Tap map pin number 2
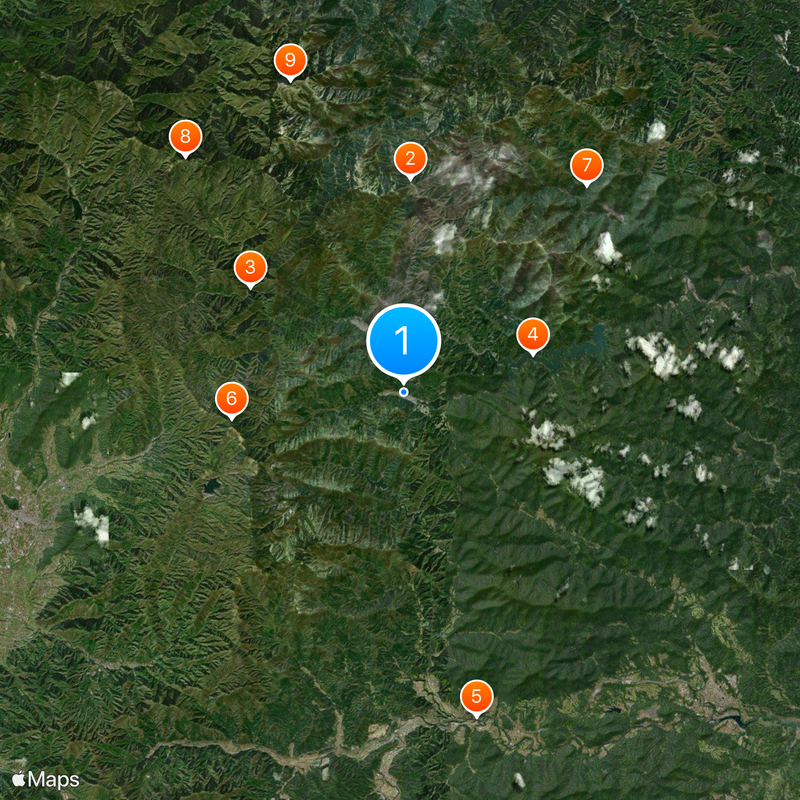Image resolution: width=800 pixels, height=800 pixels. (410, 159)
